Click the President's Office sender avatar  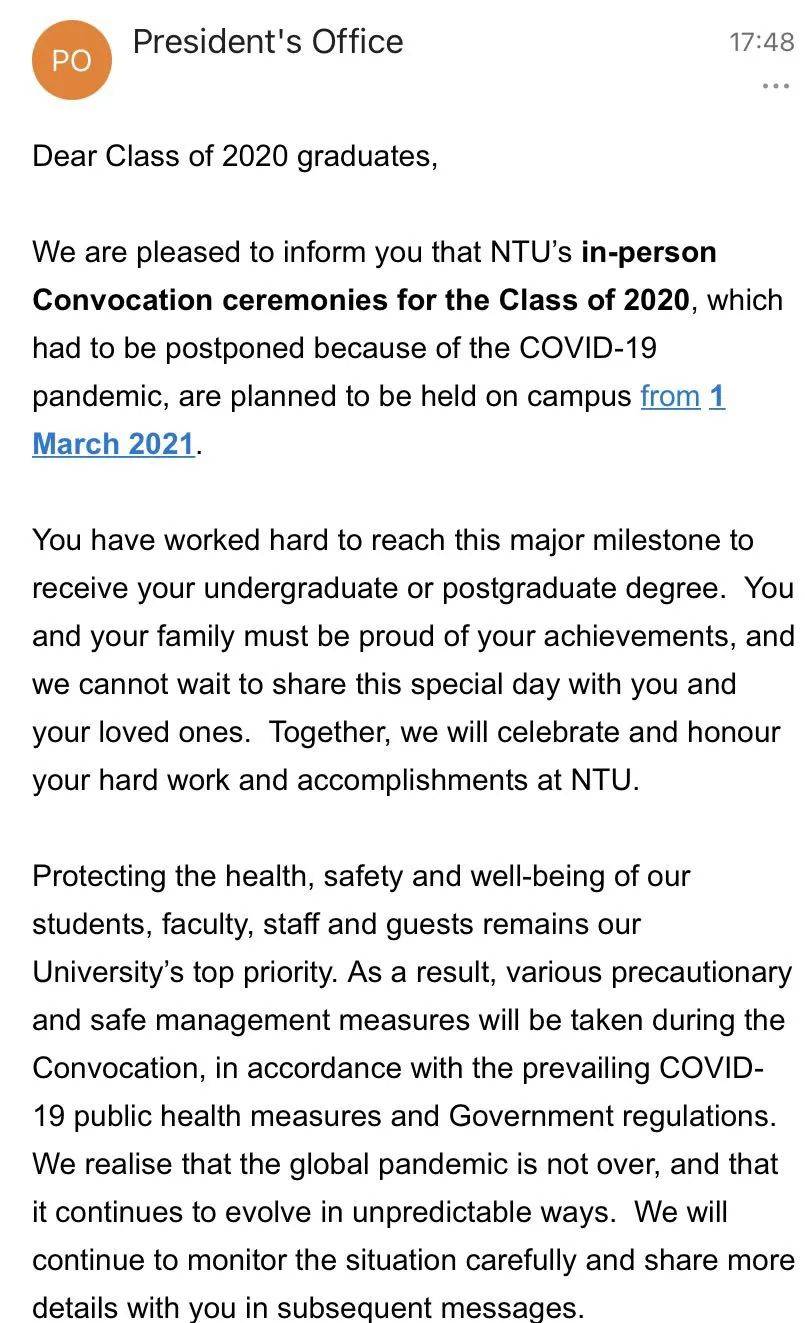coord(71,59)
